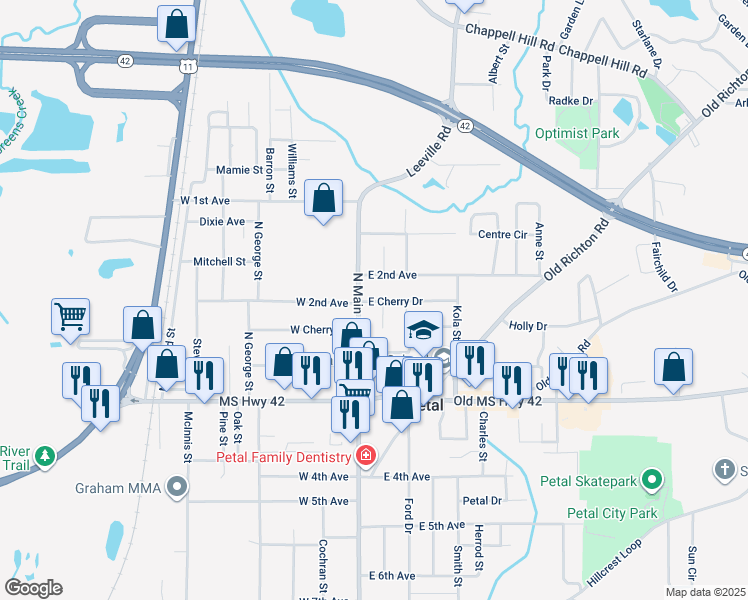Open the shopping bag marker above Ford Dr
Screen dimensions: 748x600
tap(402, 406)
